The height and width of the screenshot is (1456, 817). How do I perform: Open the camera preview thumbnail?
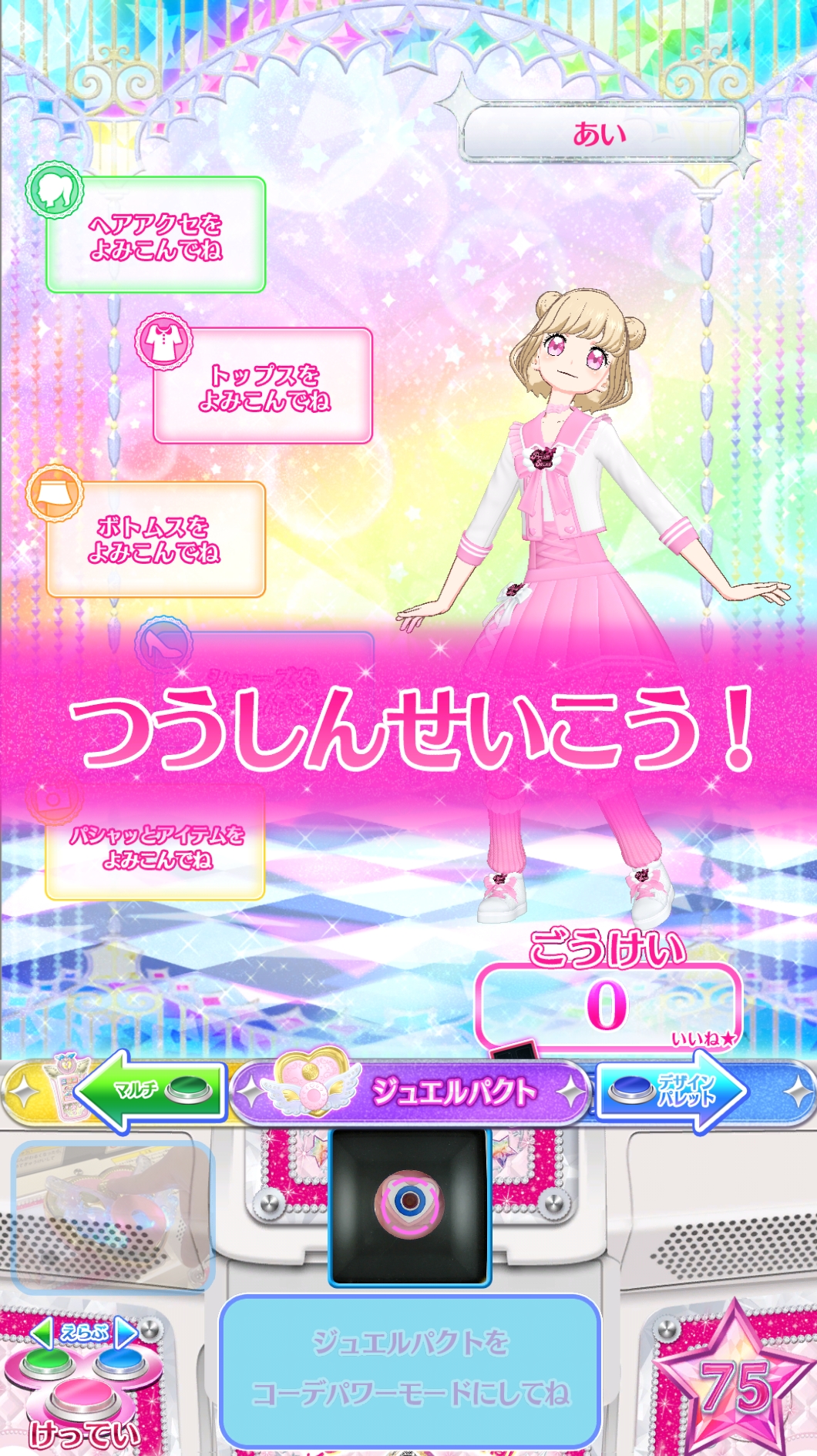[x=113, y=1217]
